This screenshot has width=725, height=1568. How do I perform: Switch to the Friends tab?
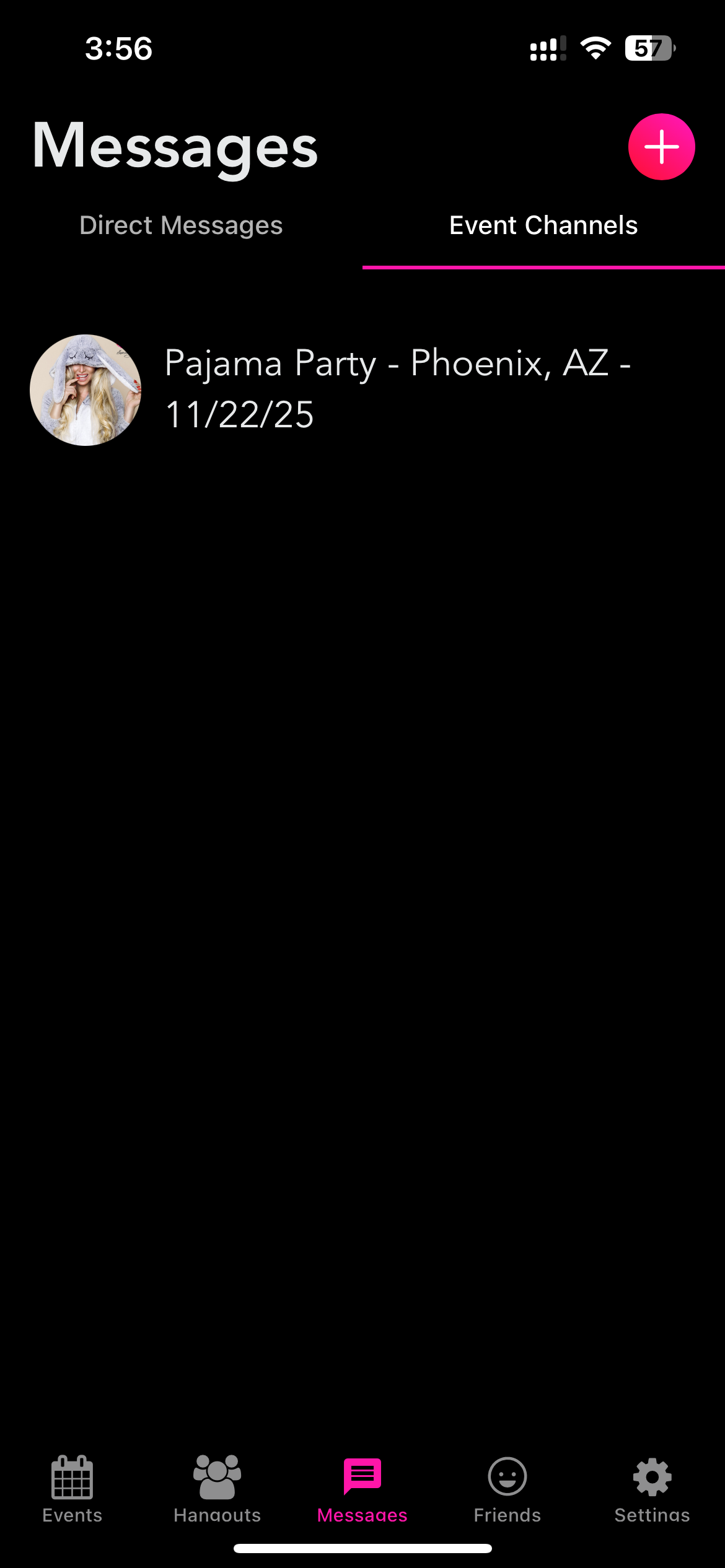pyautogui.click(x=507, y=1489)
